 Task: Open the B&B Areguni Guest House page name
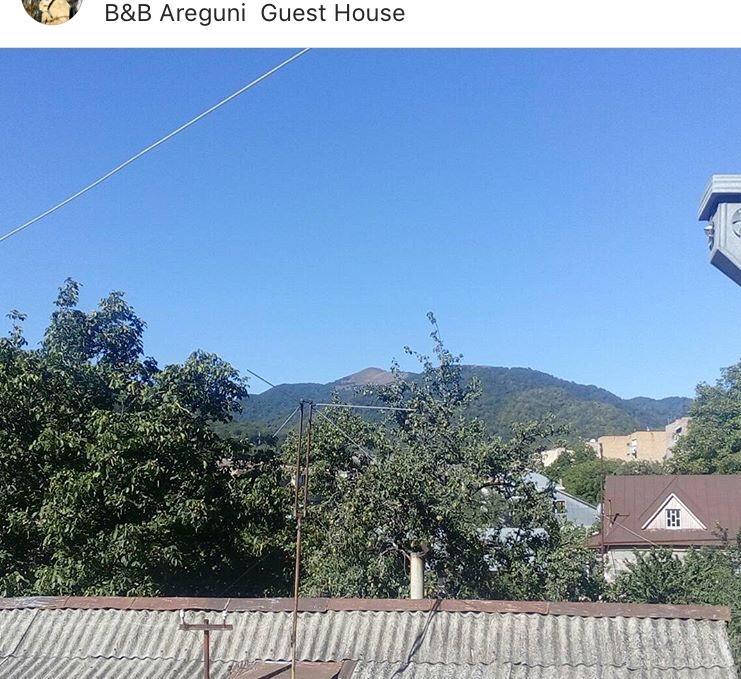[x=254, y=14]
